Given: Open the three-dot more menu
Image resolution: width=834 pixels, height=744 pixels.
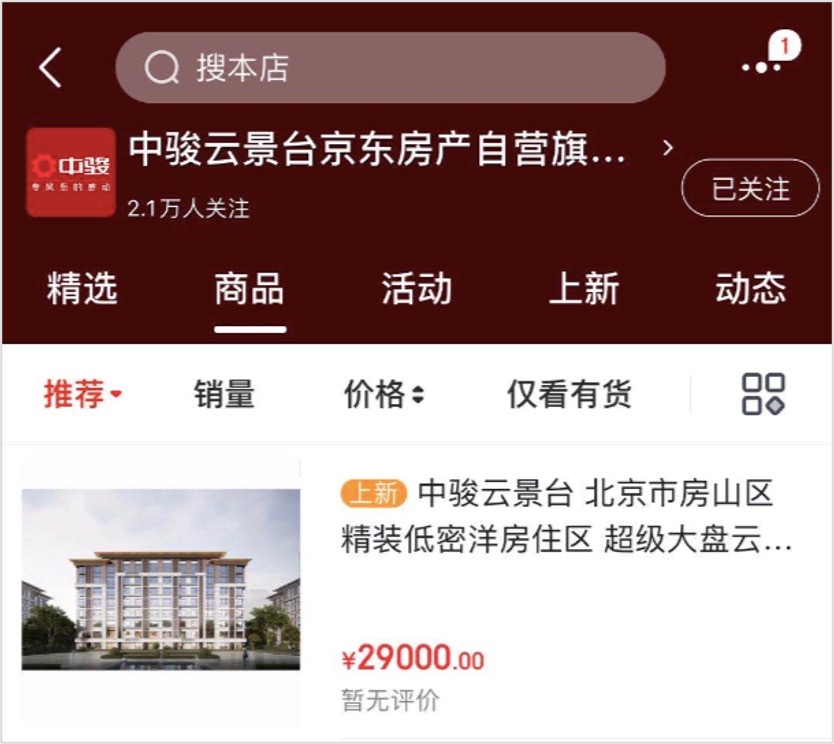Looking at the screenshot, I should click(x=762, y=66).
